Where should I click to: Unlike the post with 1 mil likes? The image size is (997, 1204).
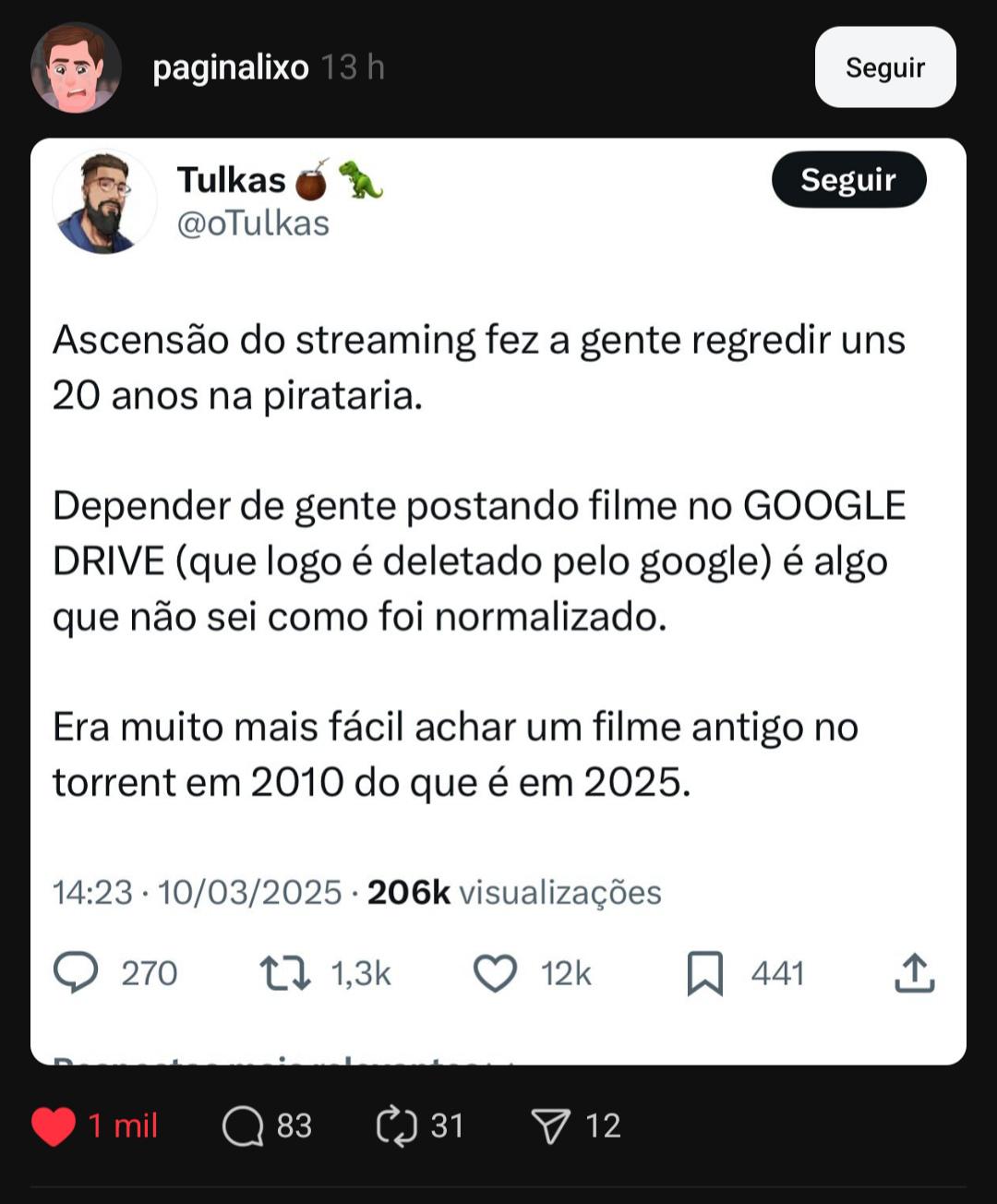[x=54, y=1126]
